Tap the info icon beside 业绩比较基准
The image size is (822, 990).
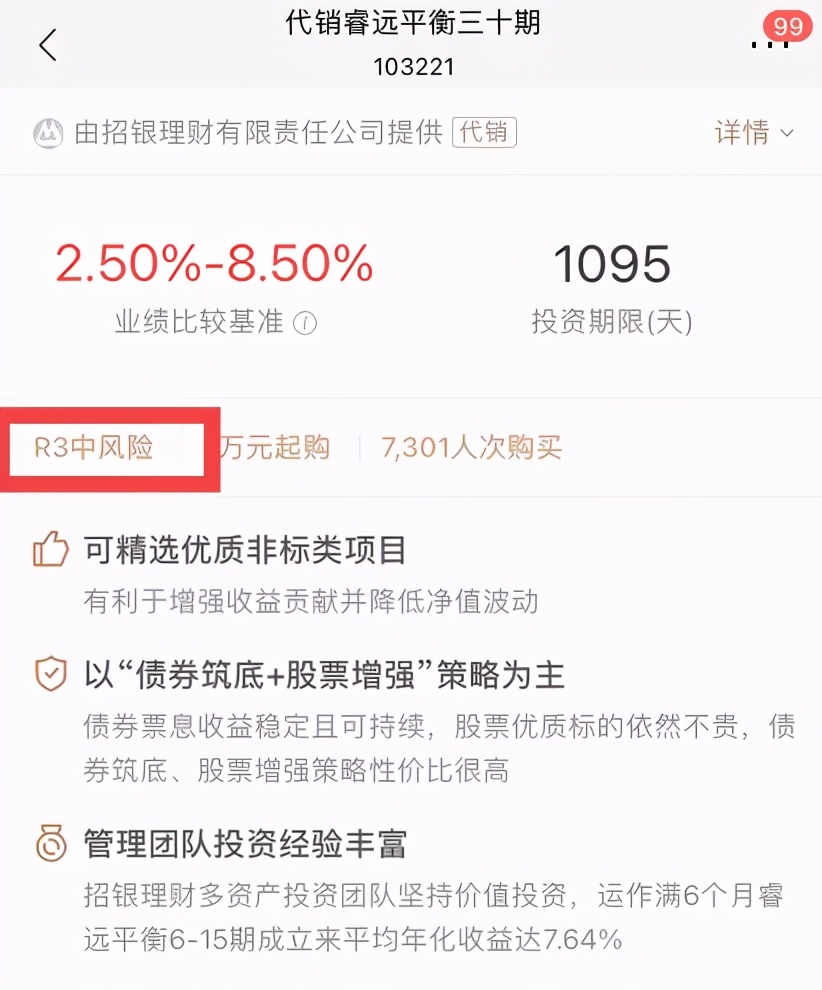point(306,324)
